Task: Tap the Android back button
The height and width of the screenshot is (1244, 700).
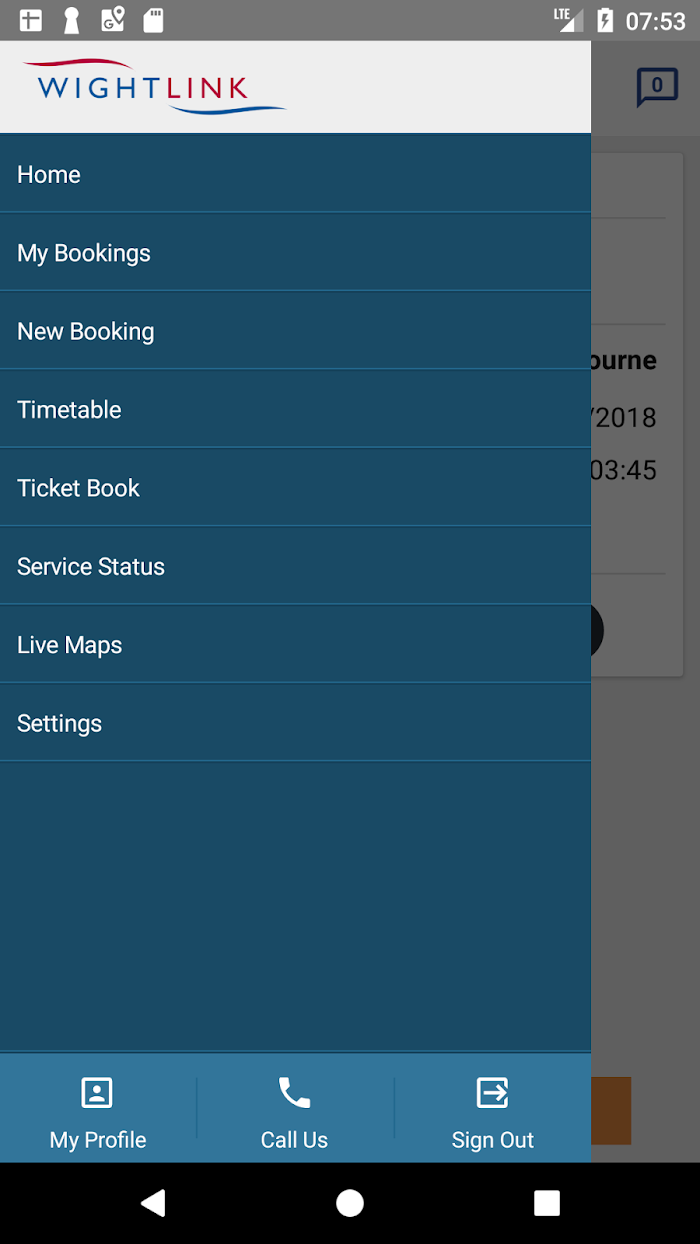Action: 153,1203
